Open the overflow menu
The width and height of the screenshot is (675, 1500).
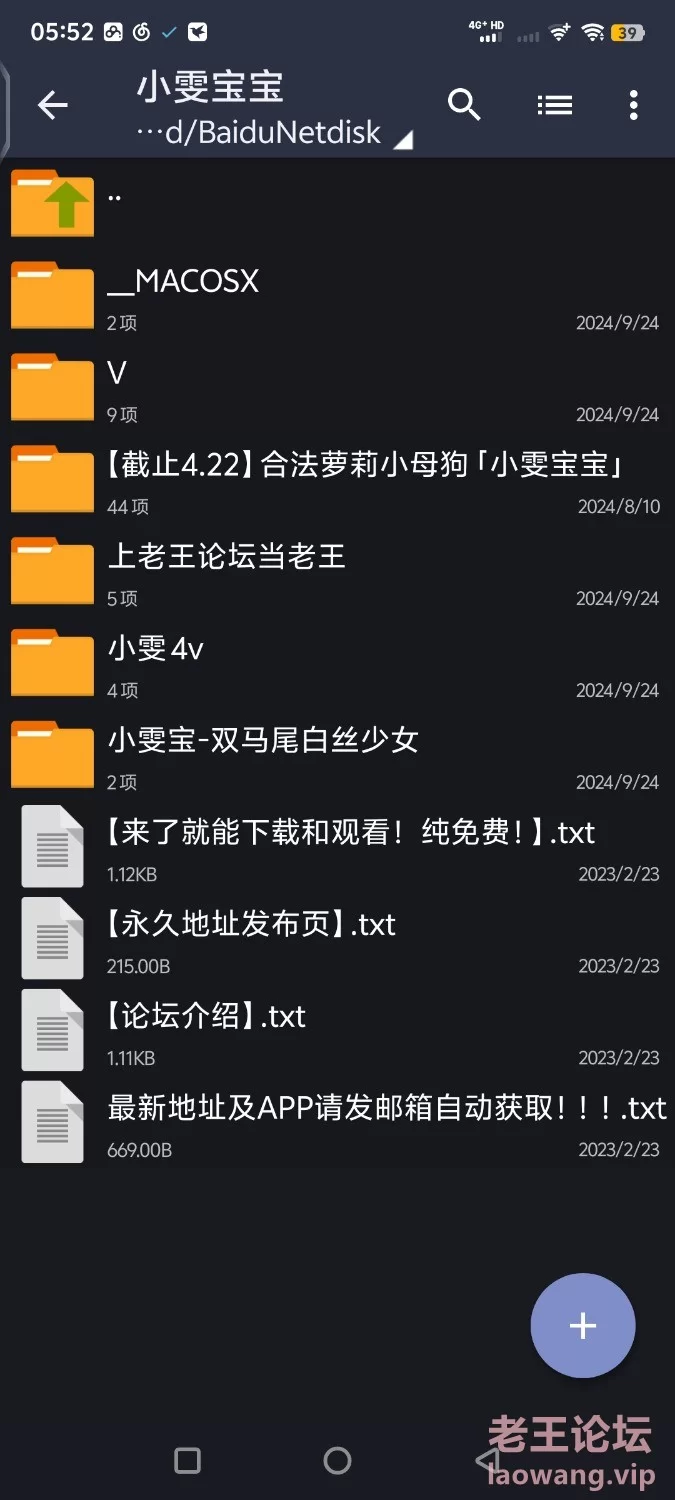coord(633,104)
